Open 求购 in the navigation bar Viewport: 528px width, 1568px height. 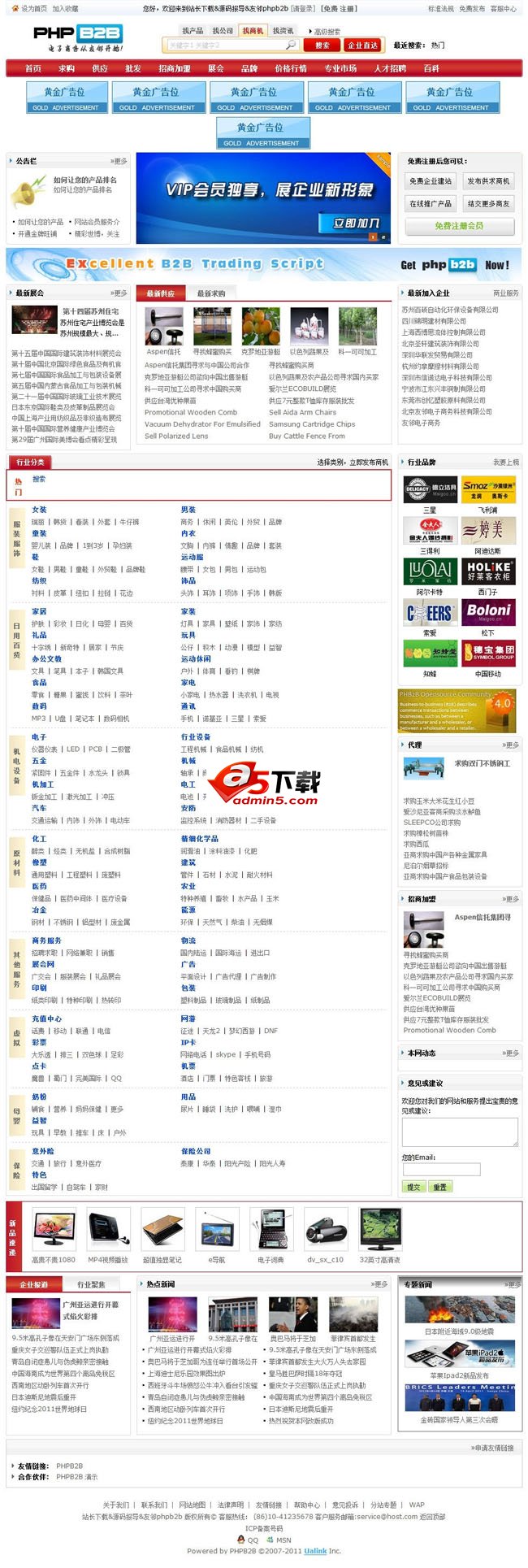(x=67, y=68)
